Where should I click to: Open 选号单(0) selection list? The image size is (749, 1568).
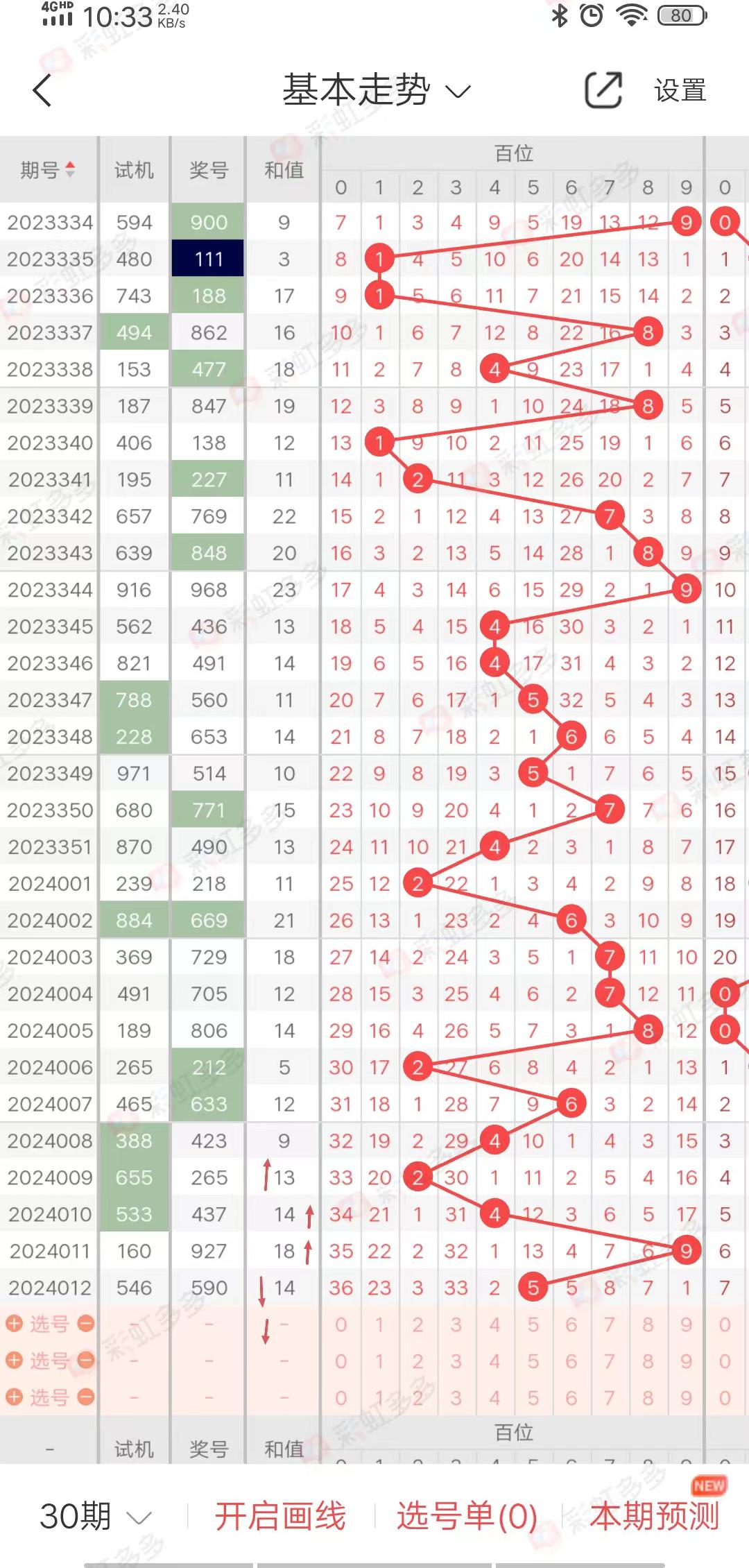(467, 1517)
